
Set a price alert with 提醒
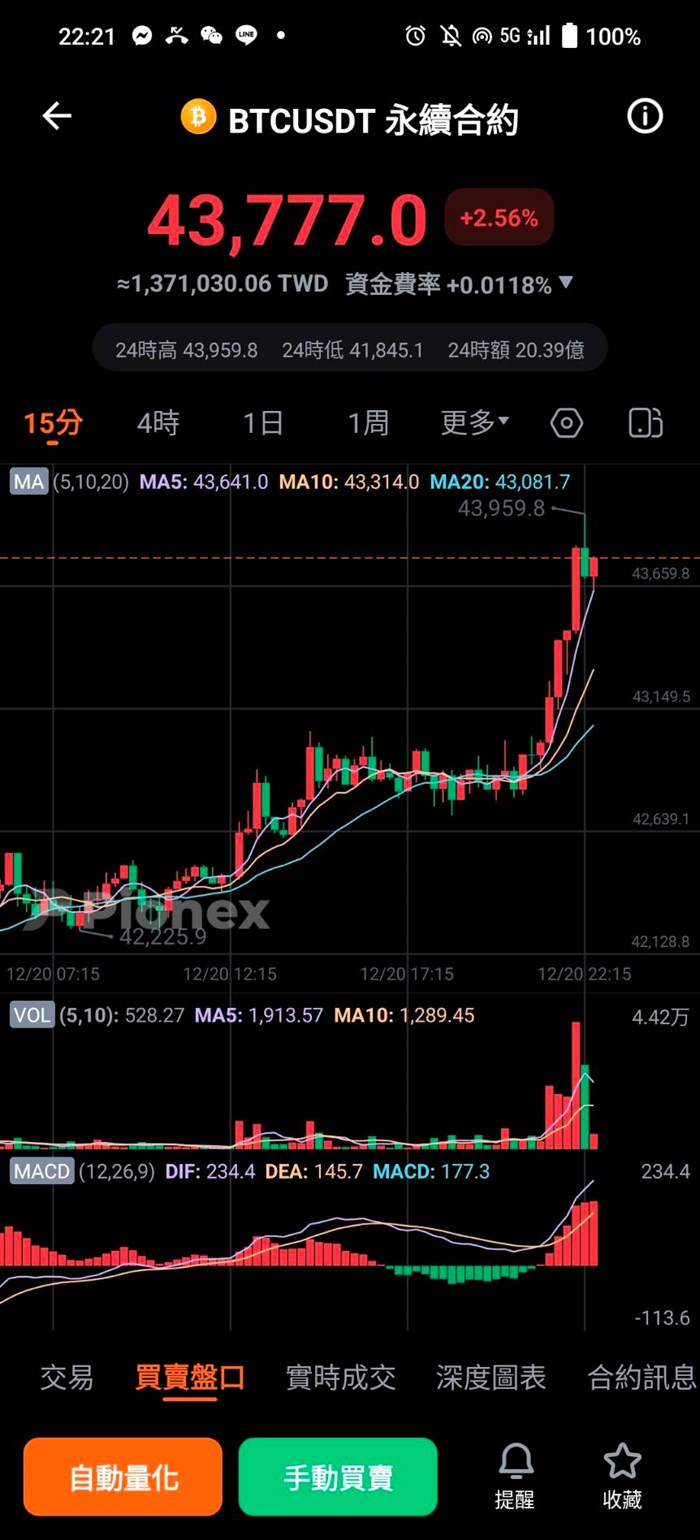515,1477
